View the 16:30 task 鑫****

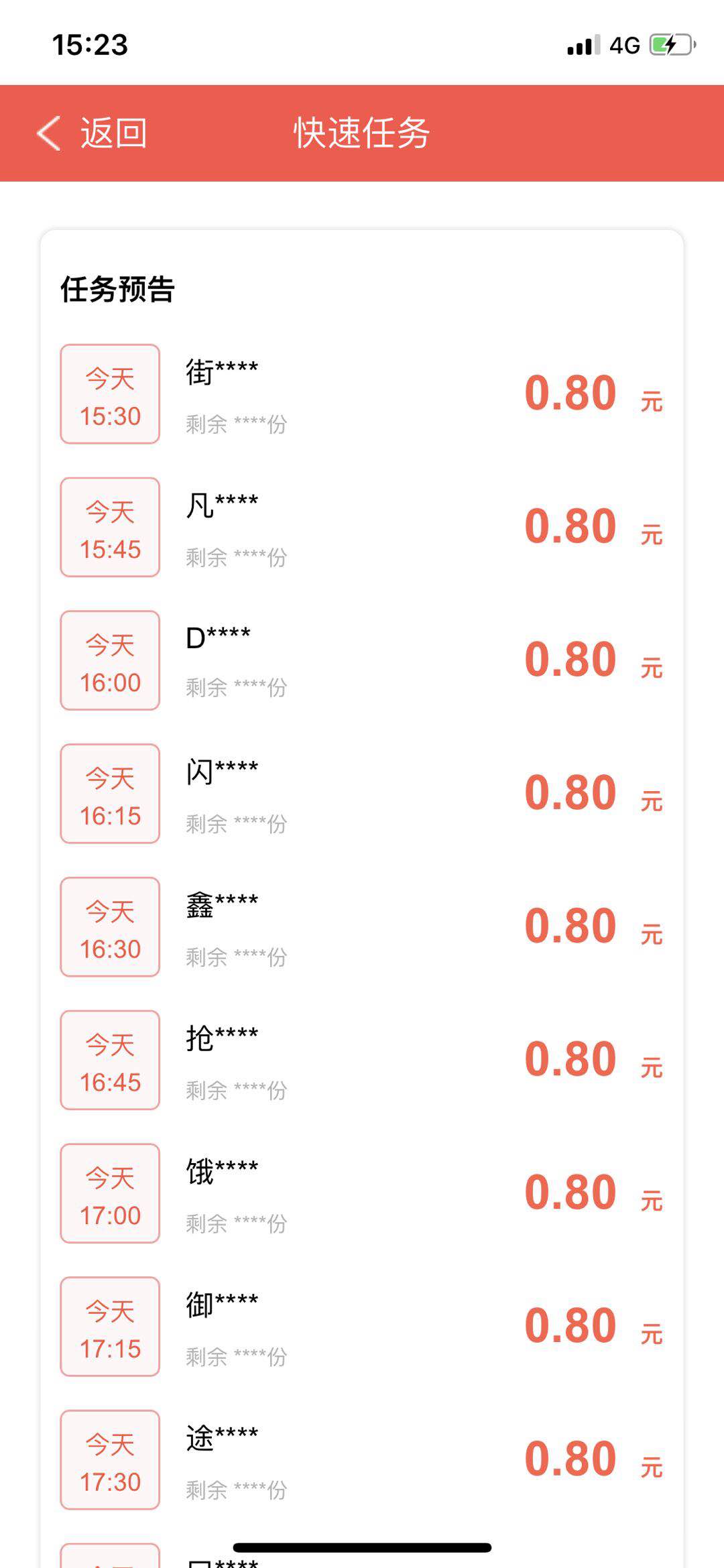pos(362,926)
